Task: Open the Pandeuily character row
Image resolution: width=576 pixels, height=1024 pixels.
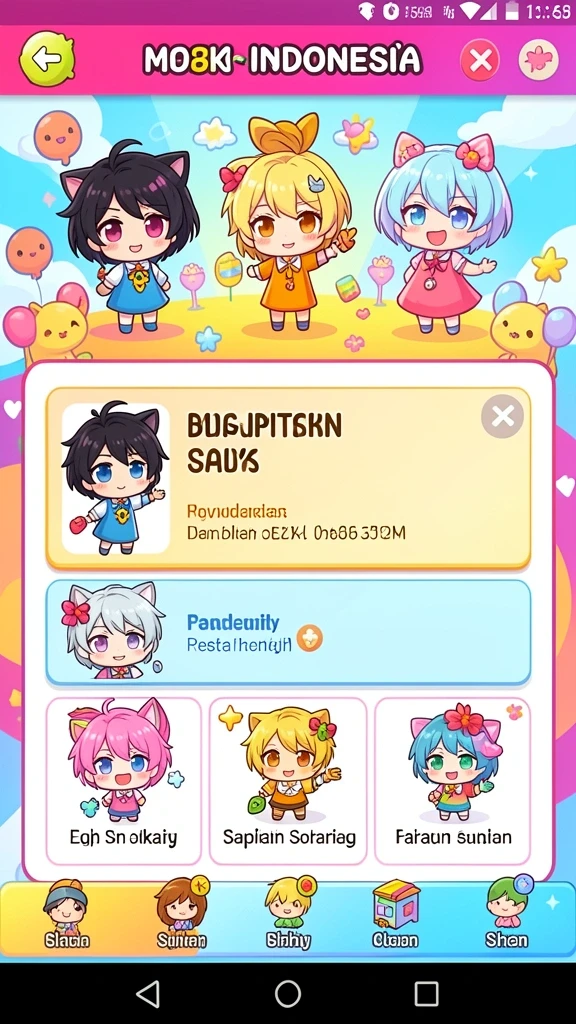Action: click(x=288, y=632)
